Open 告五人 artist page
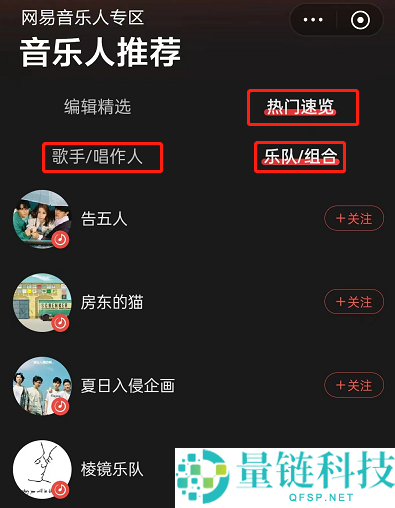This screenshot has height=508, width=395. click(104, 219)
